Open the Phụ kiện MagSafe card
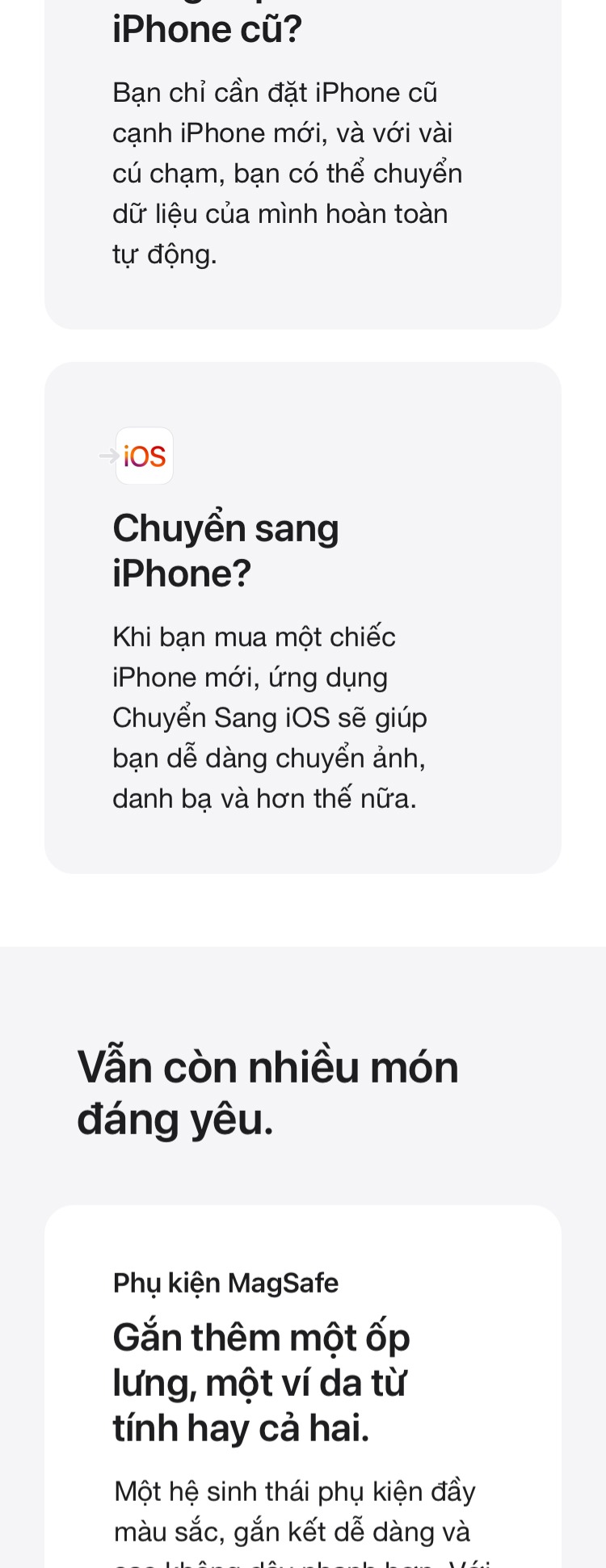This screenshot has width=606, height=1568. 302,1386
